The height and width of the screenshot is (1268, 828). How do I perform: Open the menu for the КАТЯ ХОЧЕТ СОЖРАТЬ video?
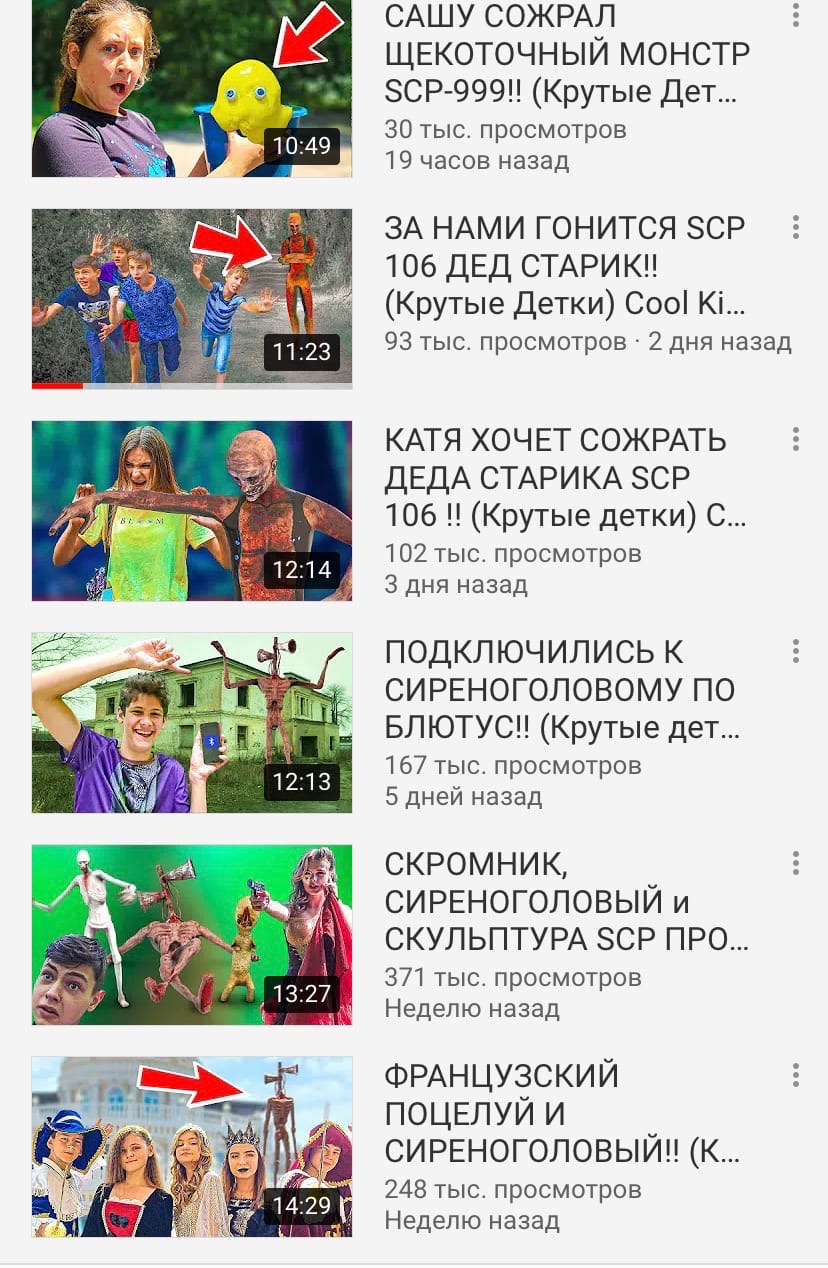click(x=795, y=439)
